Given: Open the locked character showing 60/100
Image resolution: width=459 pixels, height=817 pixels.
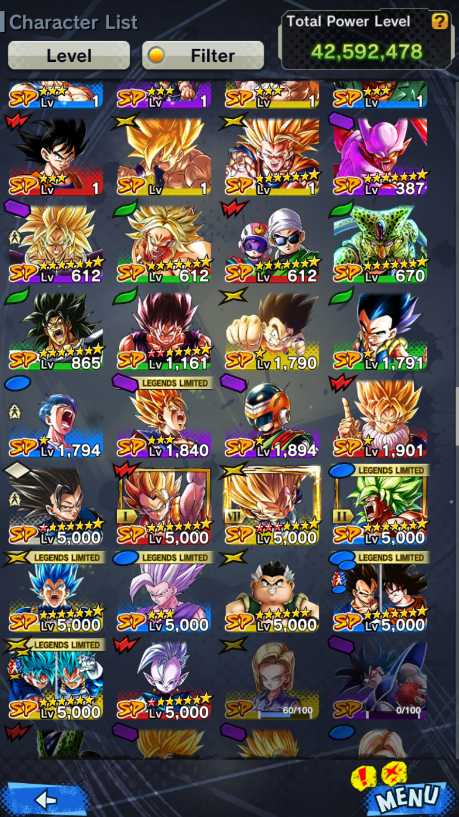Looking at the screenshot, I should pos(271,680).
